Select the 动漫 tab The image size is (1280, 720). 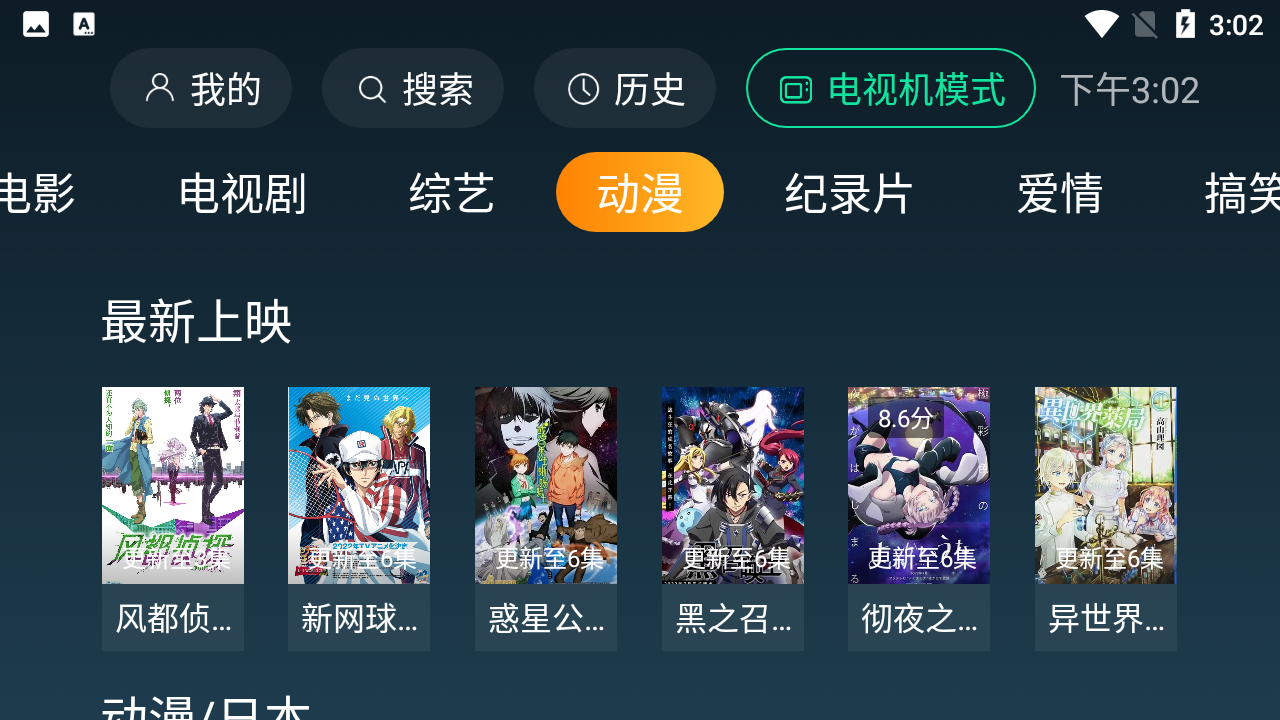640,193
